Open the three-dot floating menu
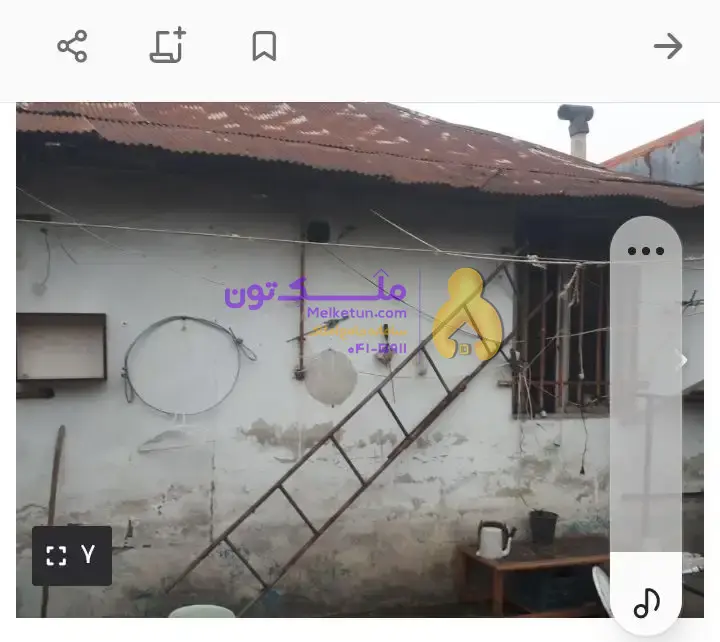This screenshot has height=642, width=720. 646,251
